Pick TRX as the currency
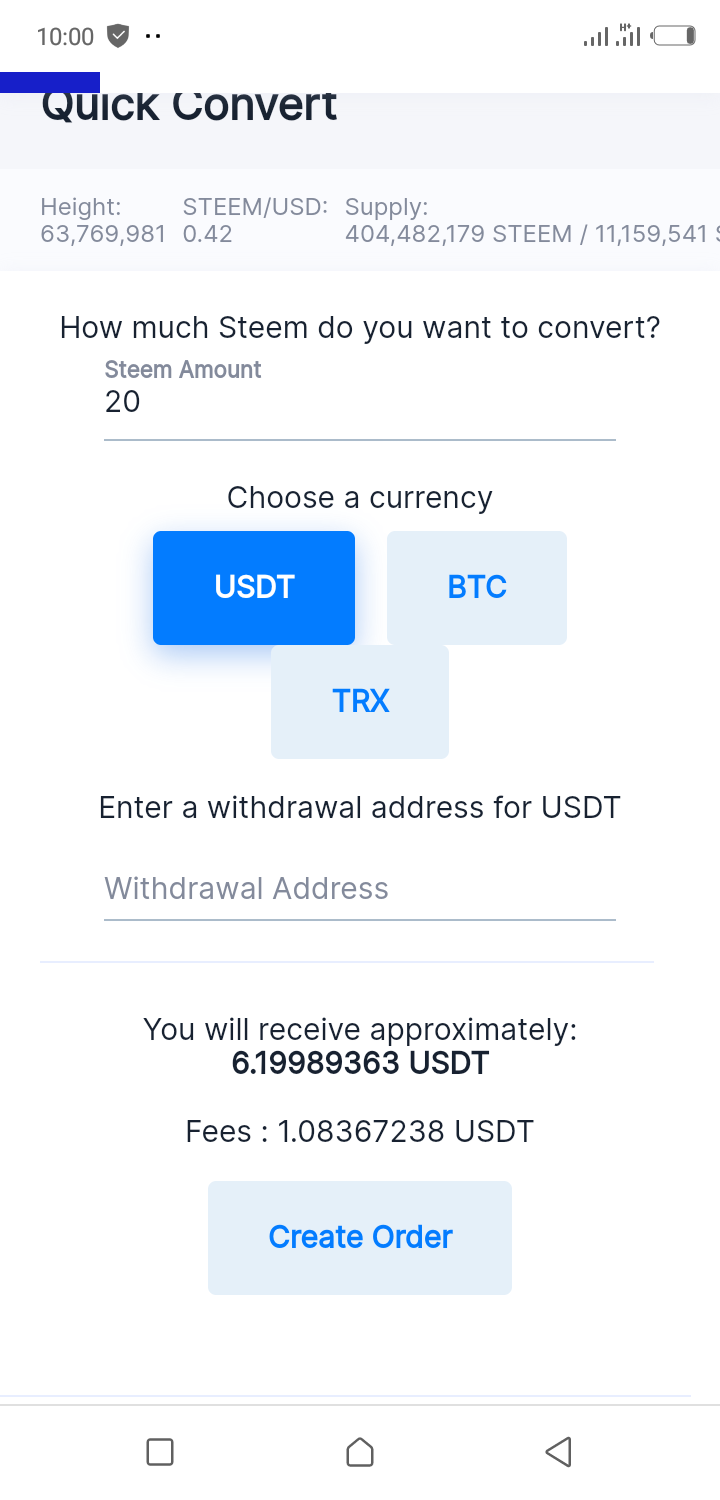Screen dimensions: 720x1500 click(x=360, y=702)
